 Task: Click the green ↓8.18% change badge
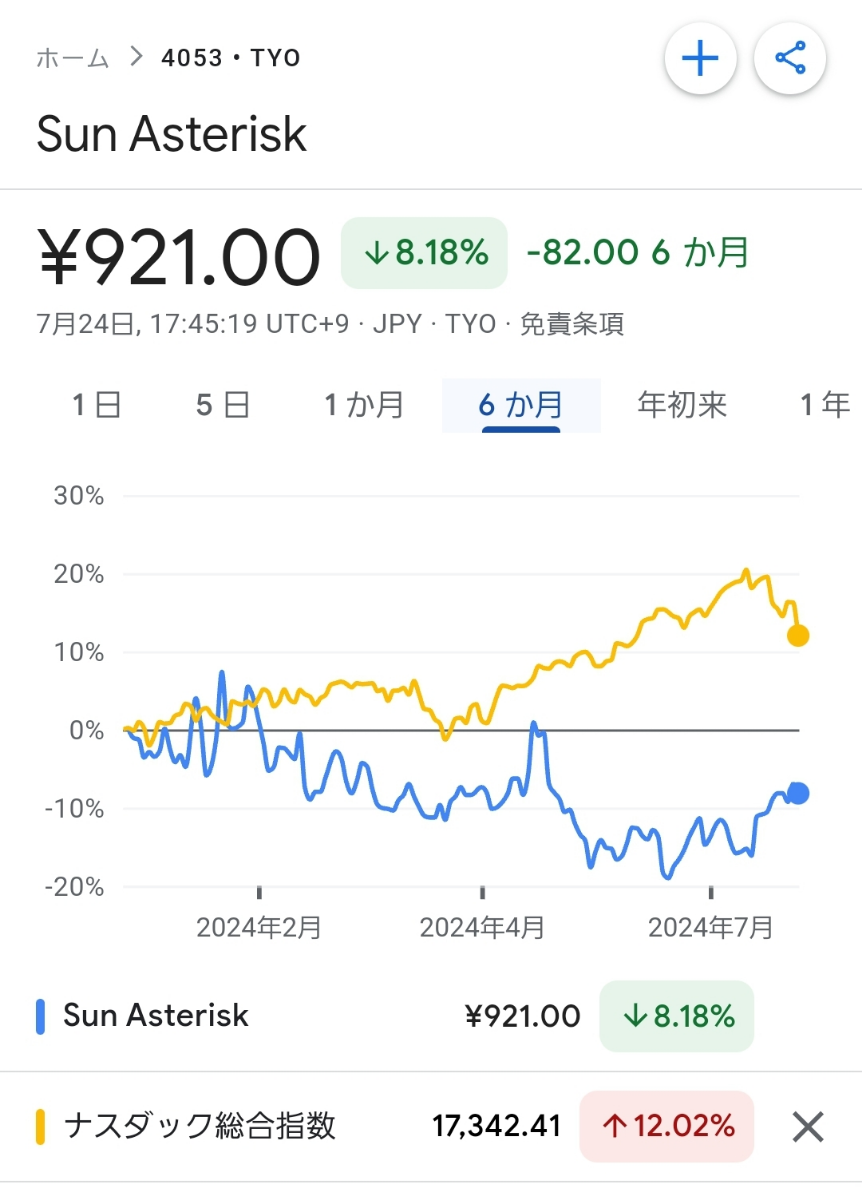click(424, 252)
